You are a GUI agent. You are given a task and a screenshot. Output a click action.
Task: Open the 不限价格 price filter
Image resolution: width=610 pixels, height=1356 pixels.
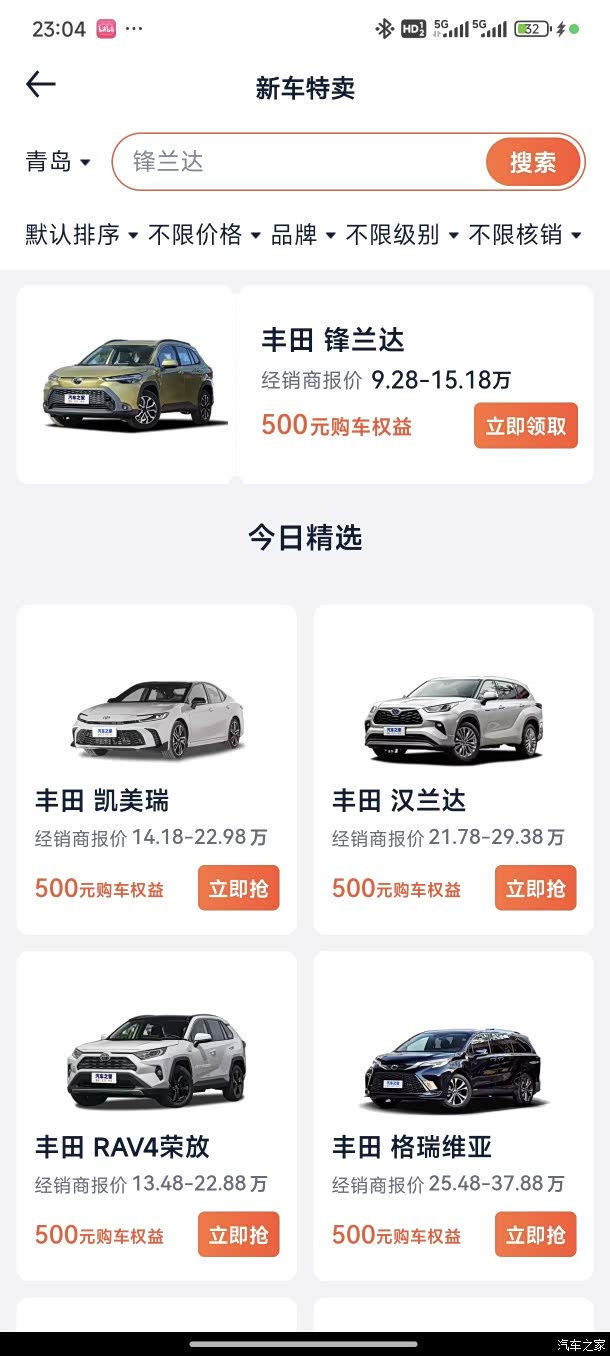[204, 235]
